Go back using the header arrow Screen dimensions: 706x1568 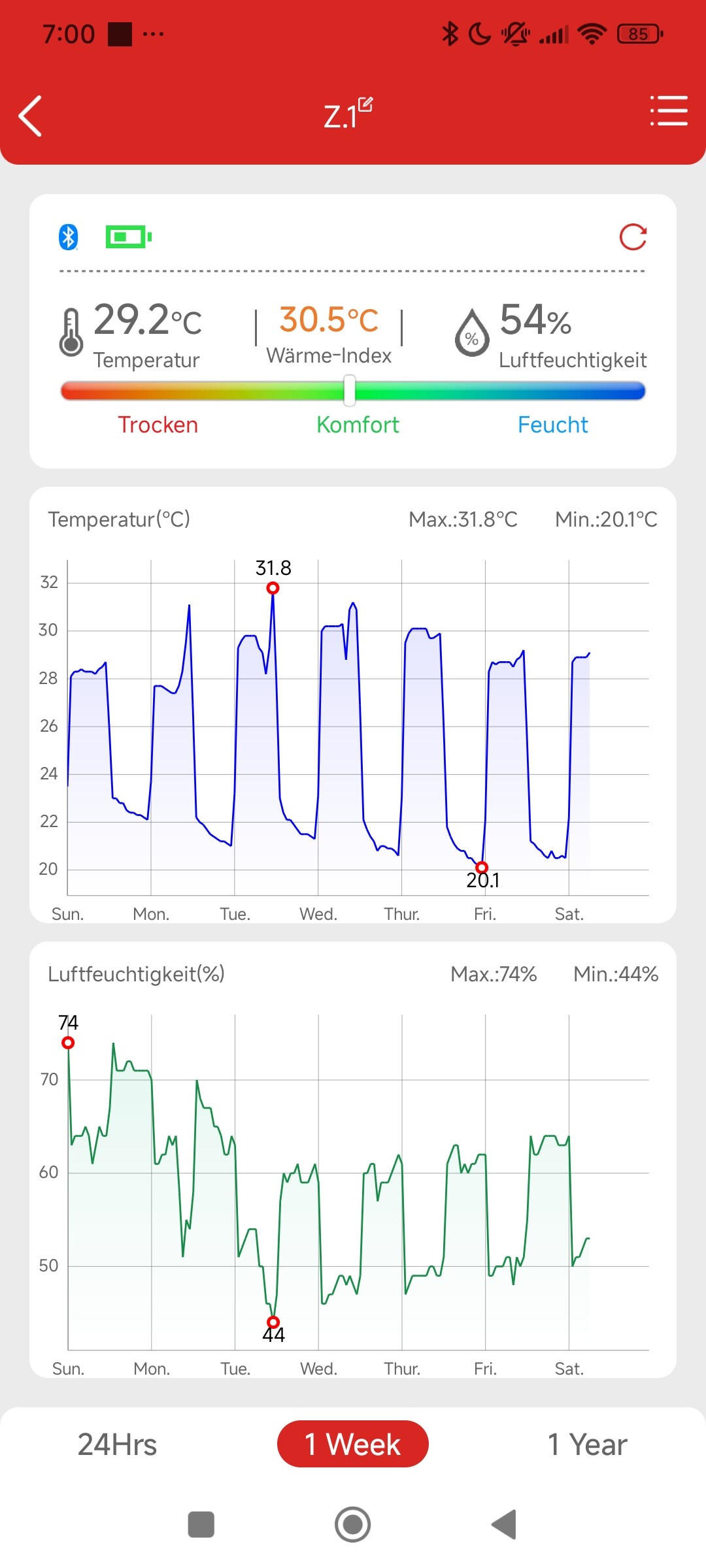tap(31, 116)
